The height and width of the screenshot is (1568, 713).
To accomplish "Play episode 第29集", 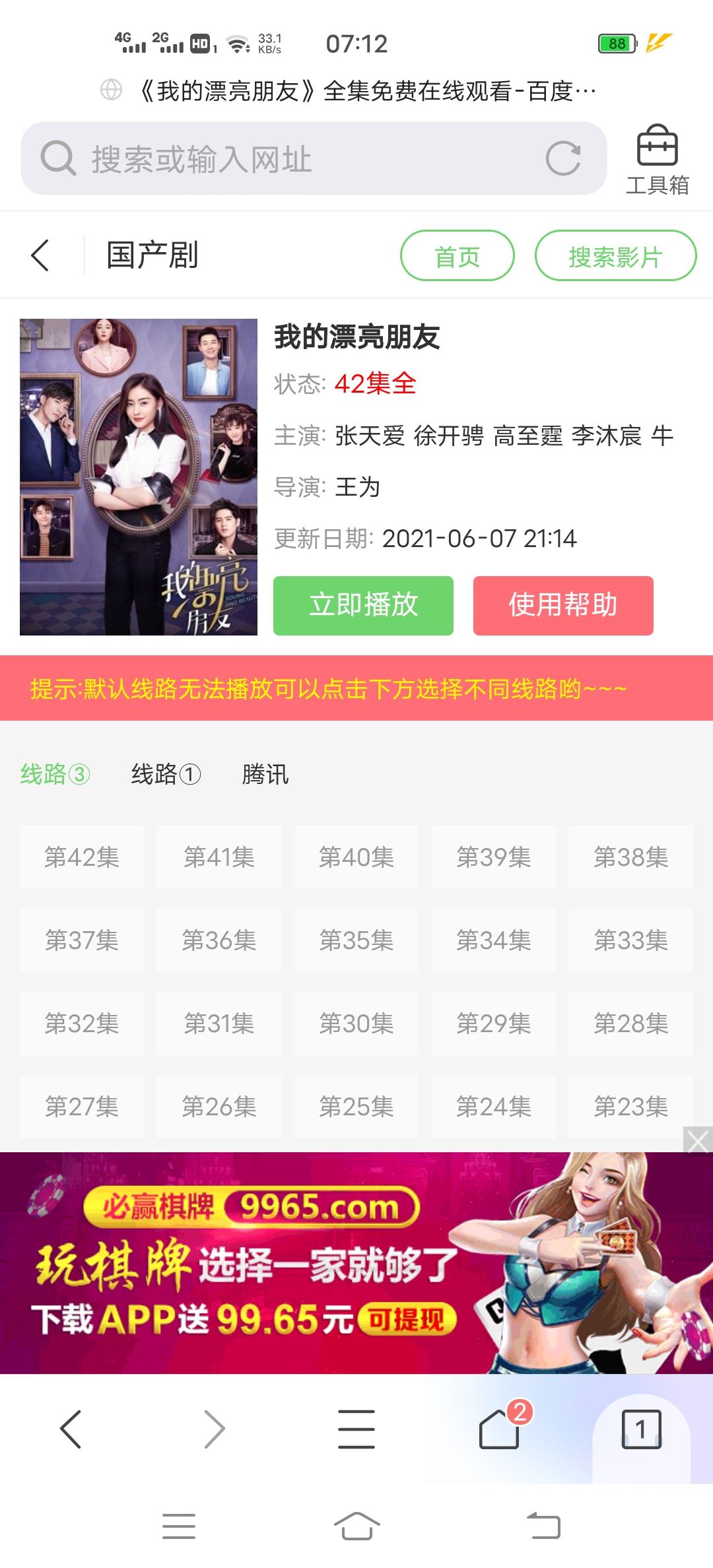I will (x=494, y=1024).
